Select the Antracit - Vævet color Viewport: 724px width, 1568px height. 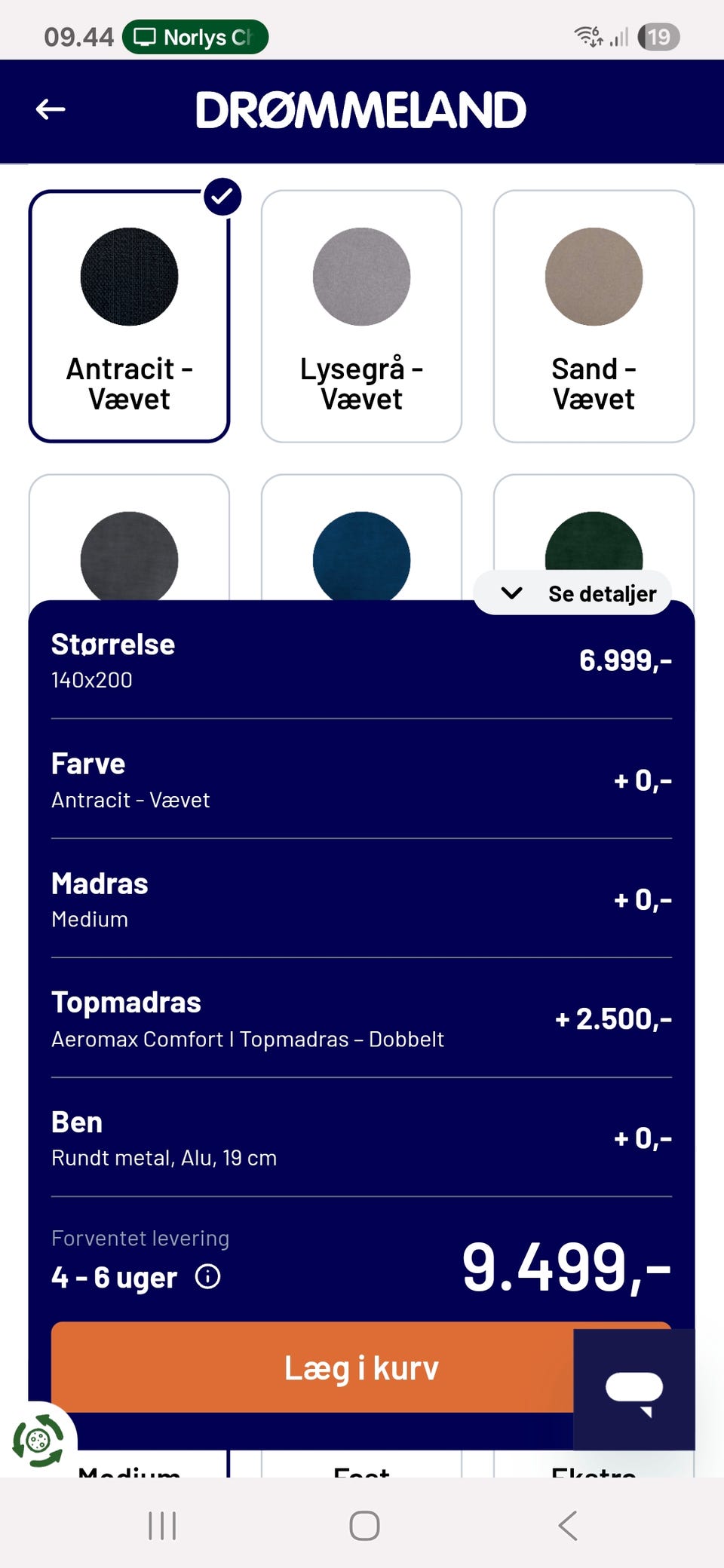pyautogui.click(x=129, y=316)
